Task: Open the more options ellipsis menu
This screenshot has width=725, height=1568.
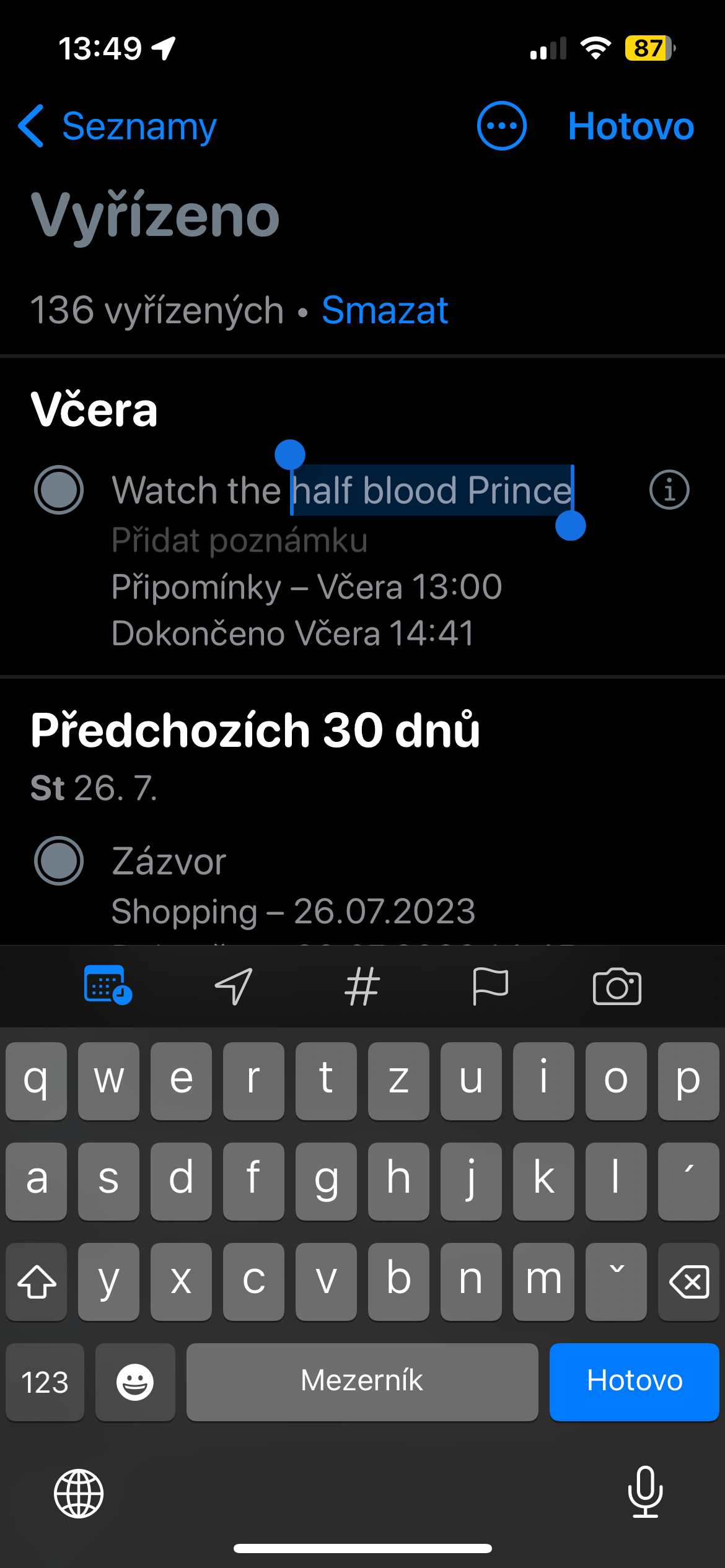Action: pos(501,126)
